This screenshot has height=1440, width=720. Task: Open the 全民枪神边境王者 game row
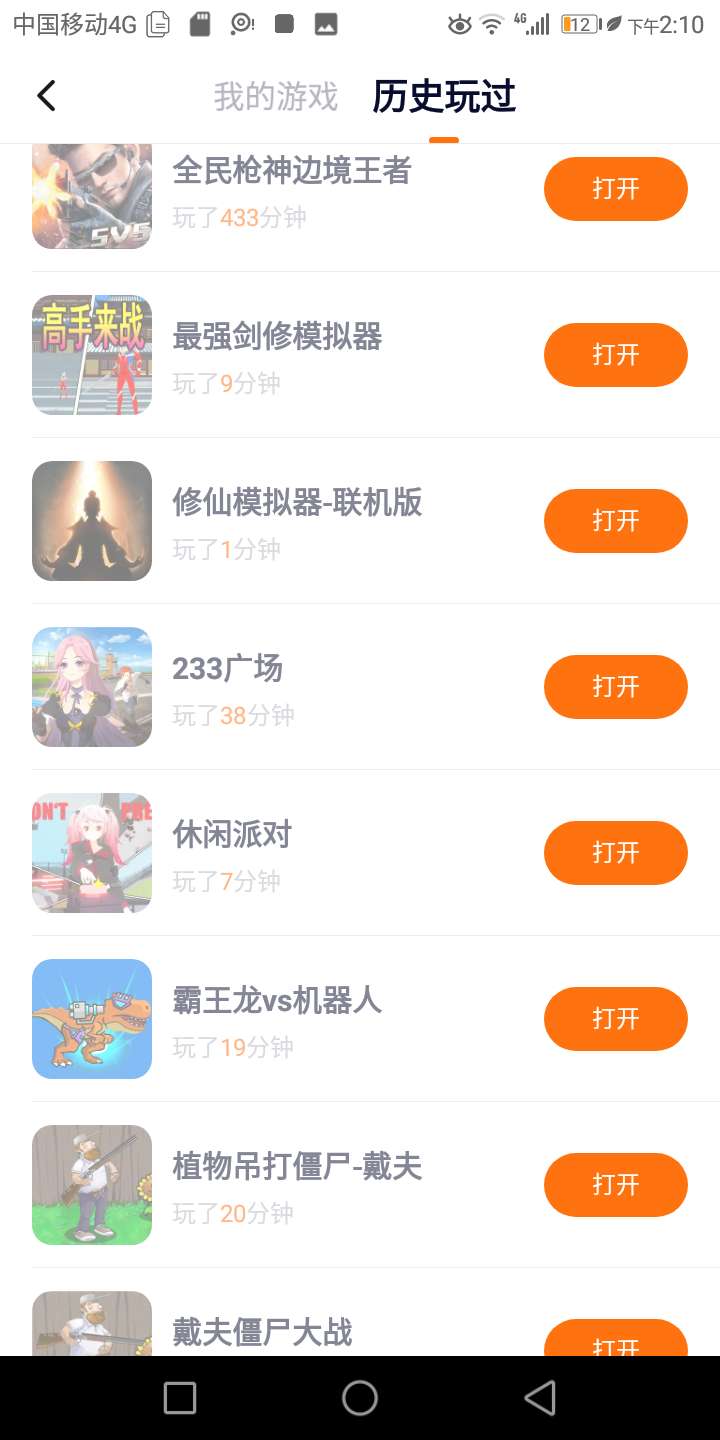pyautogui.click(x=291, y=172)
